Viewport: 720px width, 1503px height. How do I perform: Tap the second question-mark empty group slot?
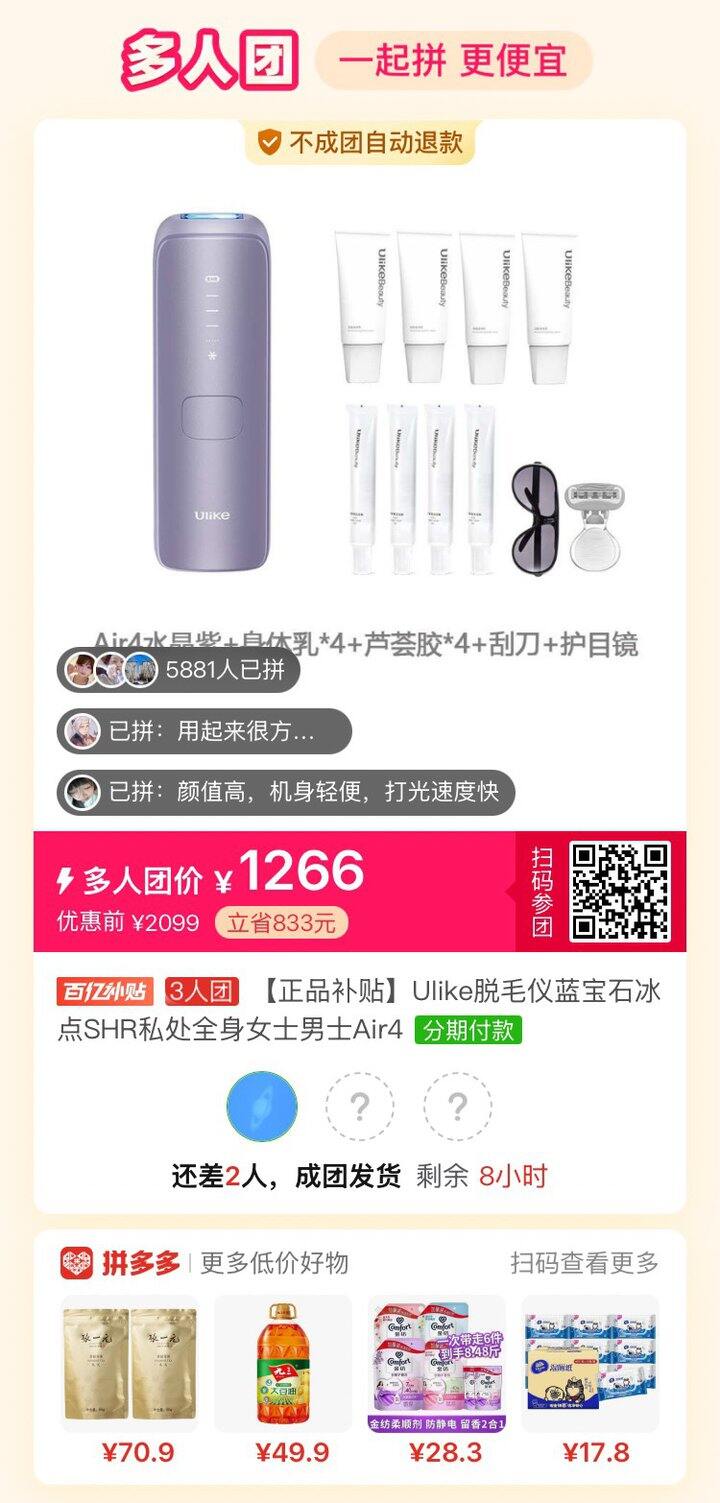click(x=458, y=1105)
